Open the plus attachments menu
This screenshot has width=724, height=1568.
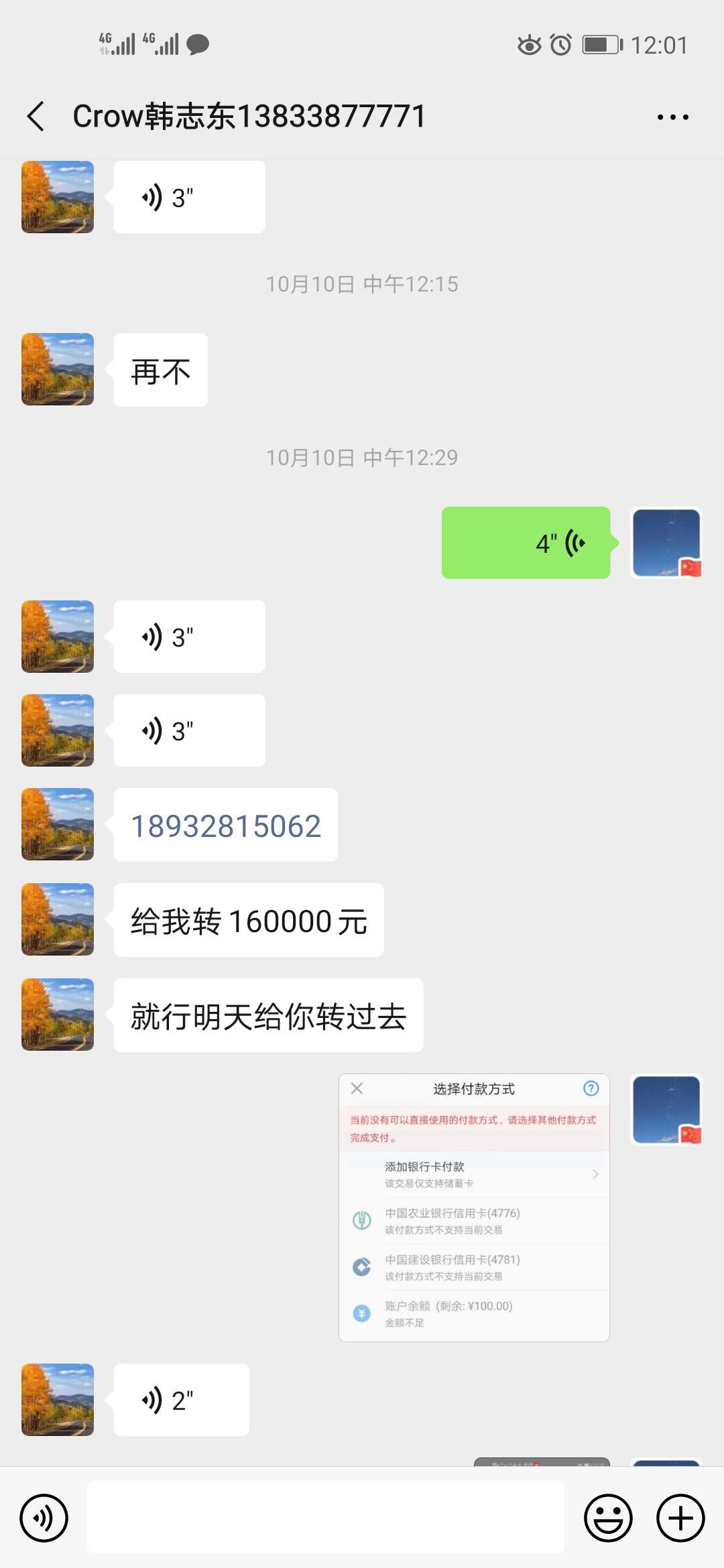click(x=680, y=1518)
